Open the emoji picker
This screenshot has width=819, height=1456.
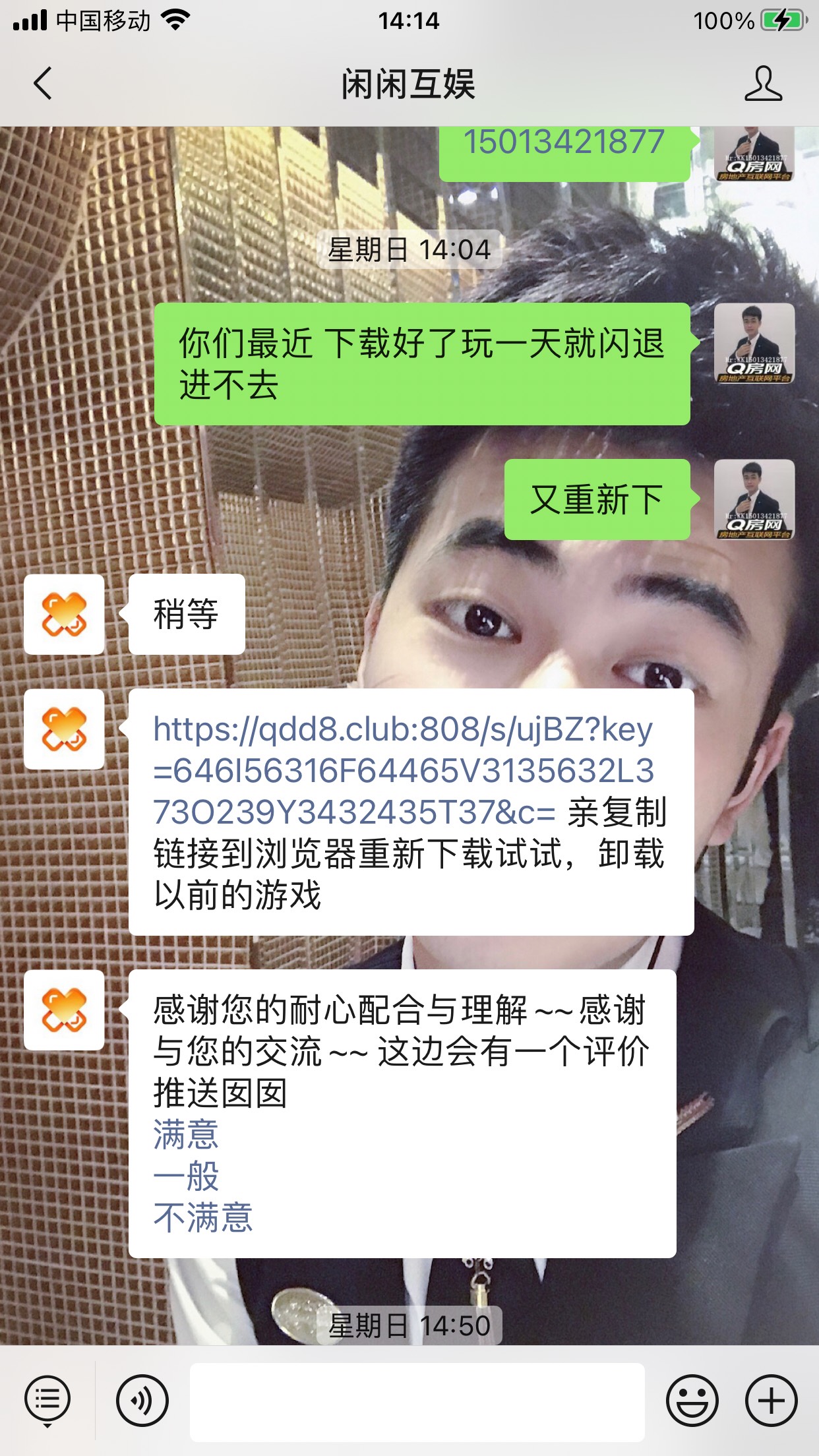tap(692, 1401)
